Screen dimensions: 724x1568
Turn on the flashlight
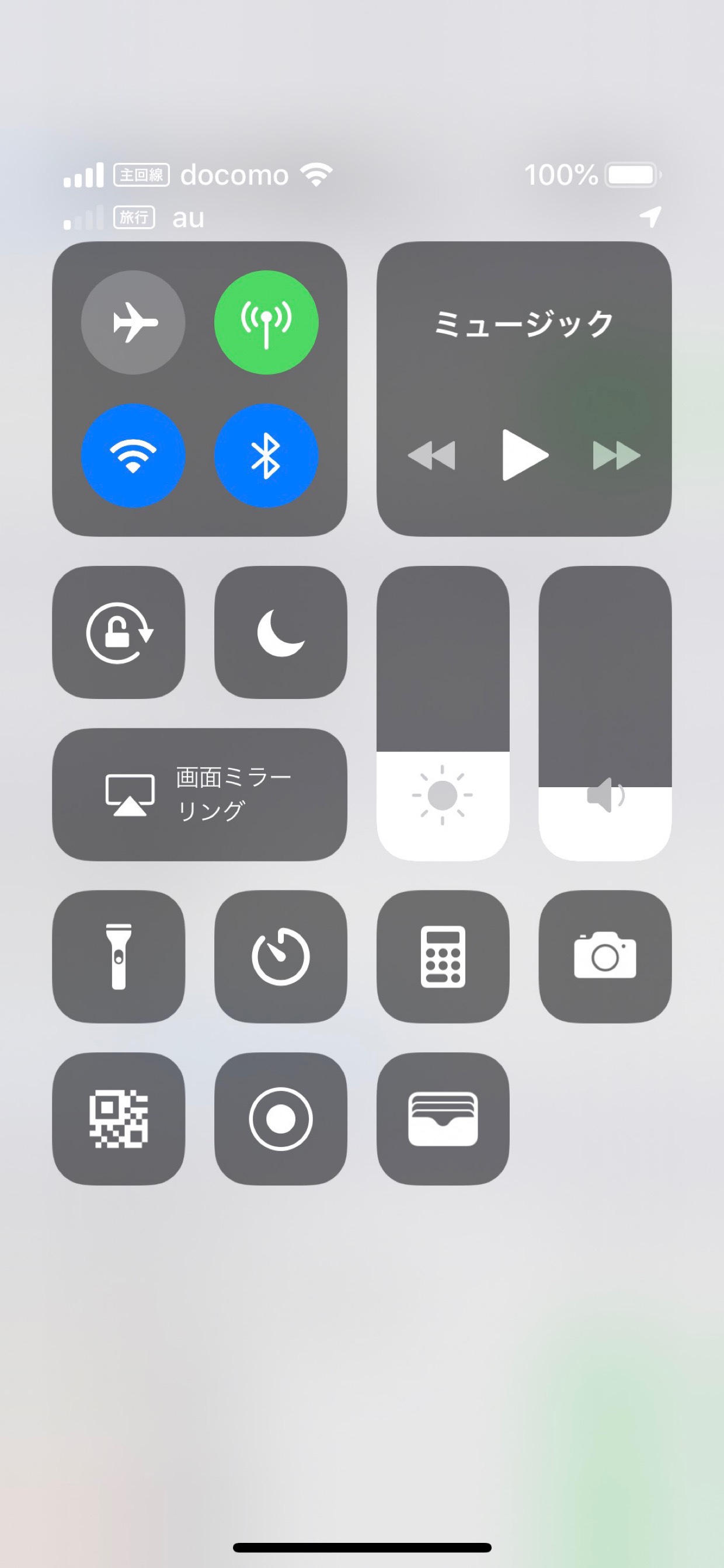119,956
